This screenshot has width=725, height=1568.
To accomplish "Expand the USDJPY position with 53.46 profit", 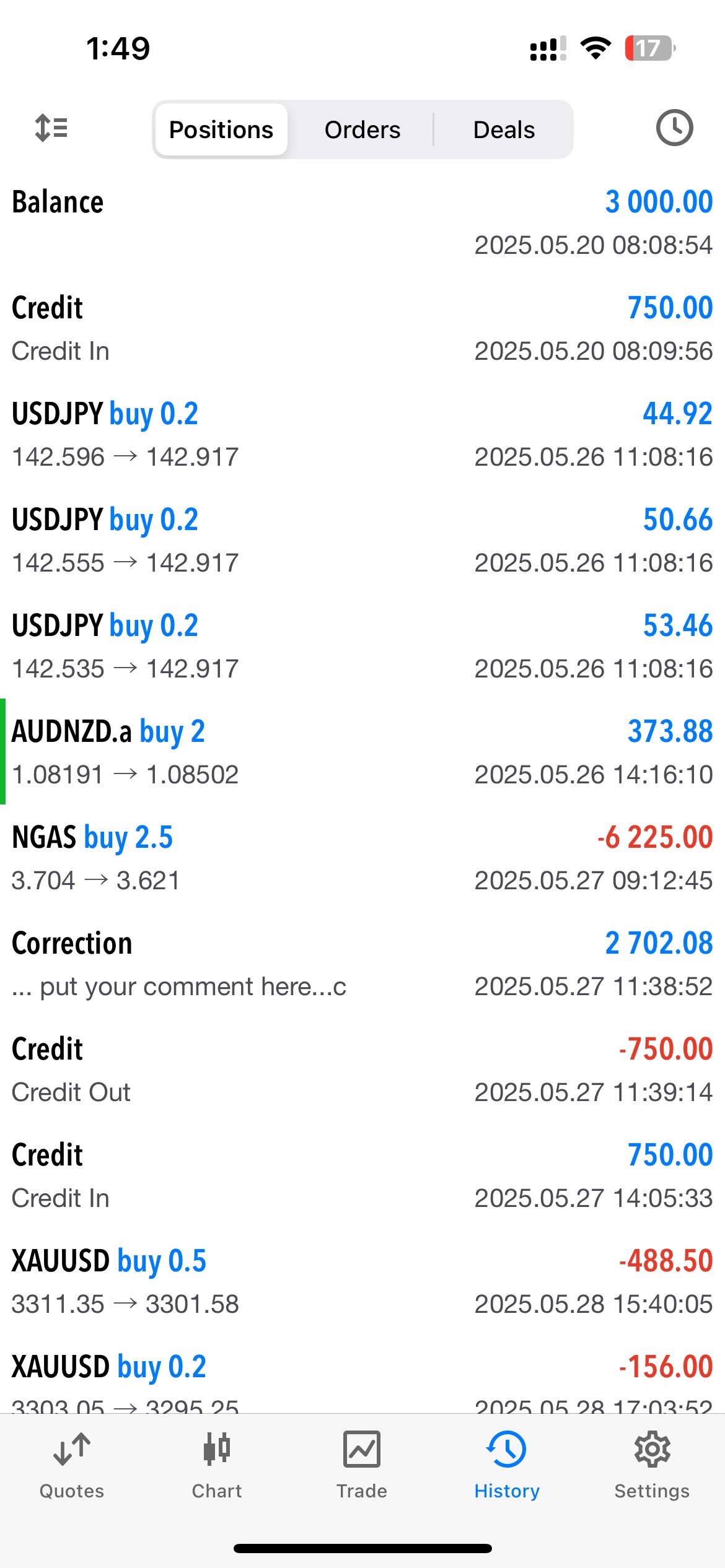I will (x=362, y=646).
